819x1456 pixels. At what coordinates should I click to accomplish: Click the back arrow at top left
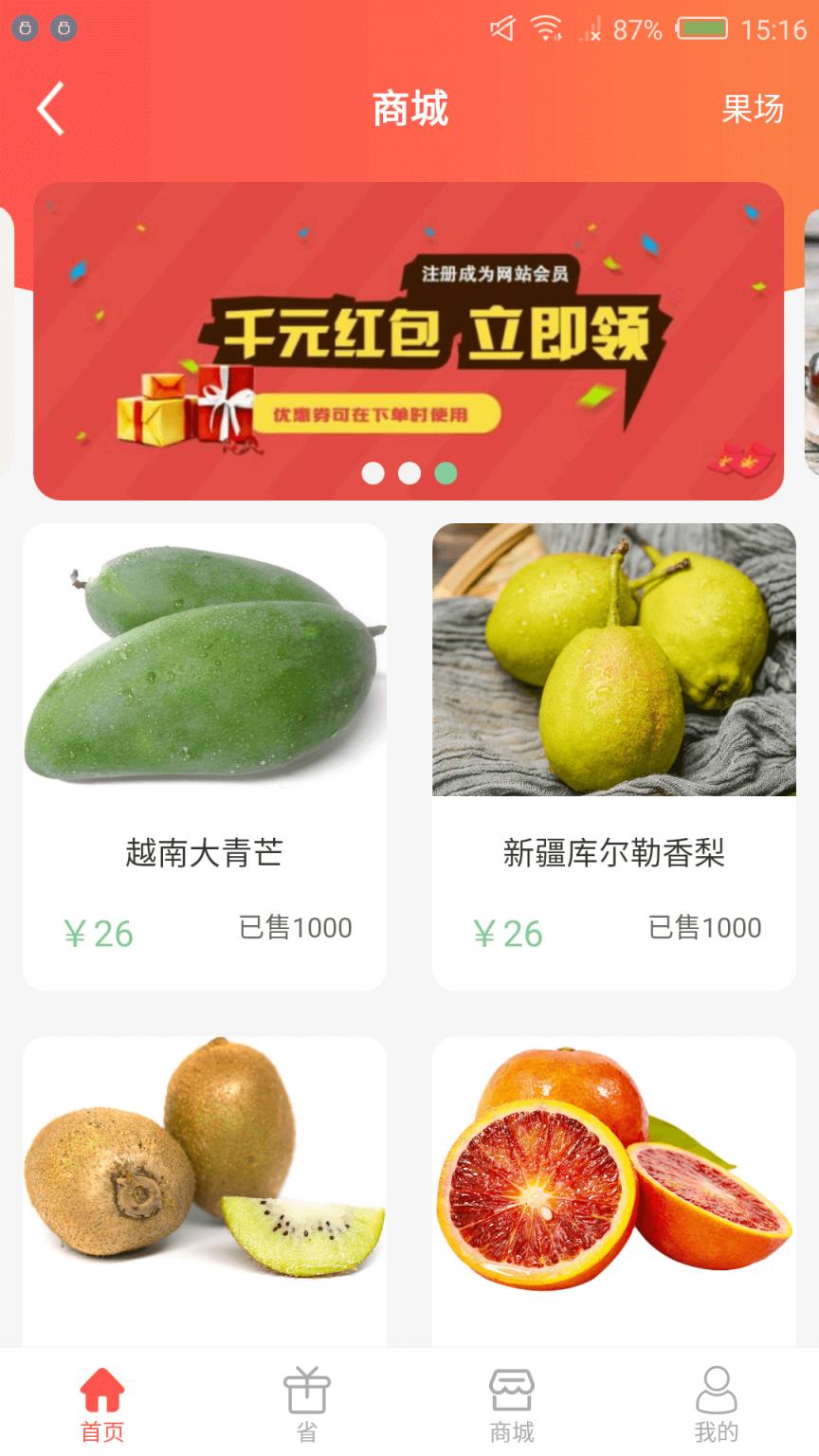(49, 110)
